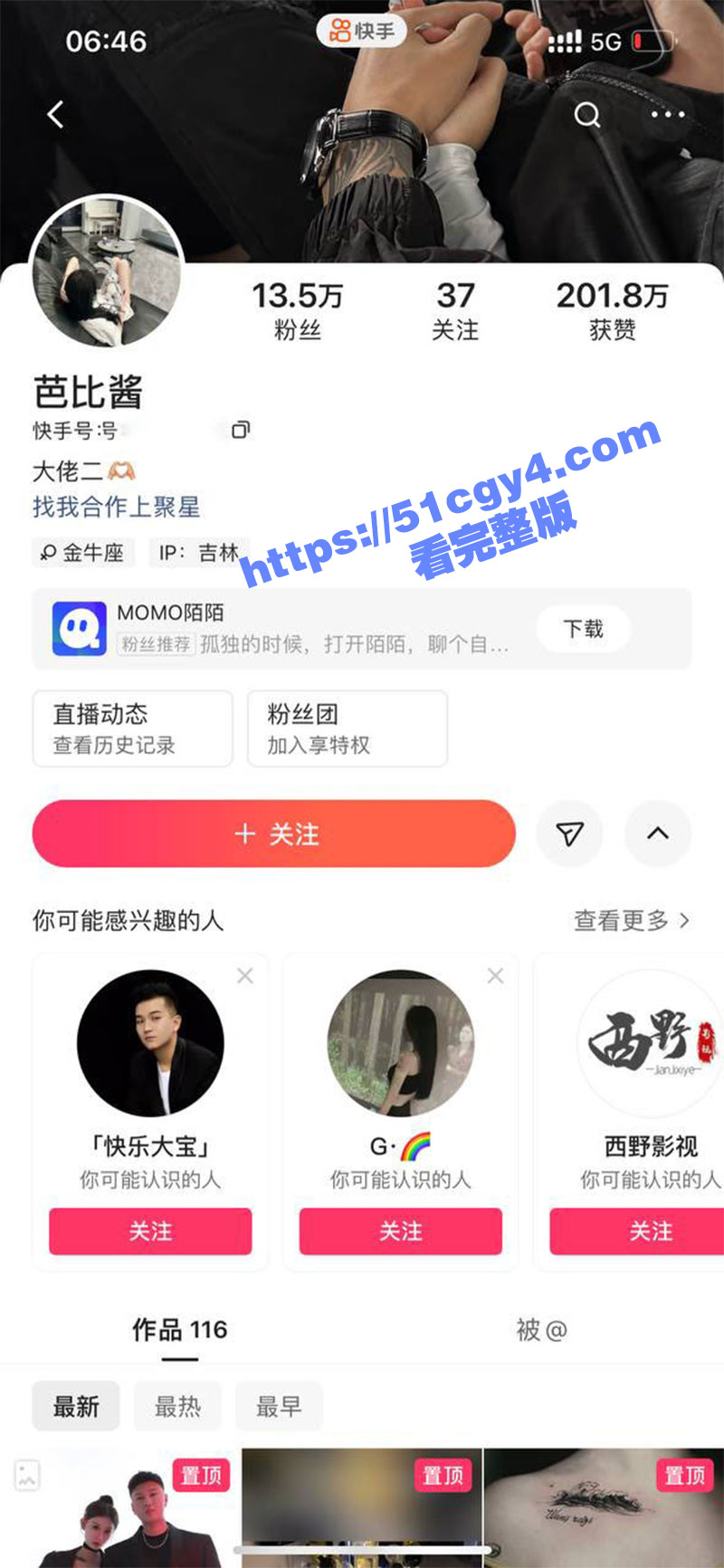Send a private message via paper plane icon
724x1568 pixels.
point(569,833)
